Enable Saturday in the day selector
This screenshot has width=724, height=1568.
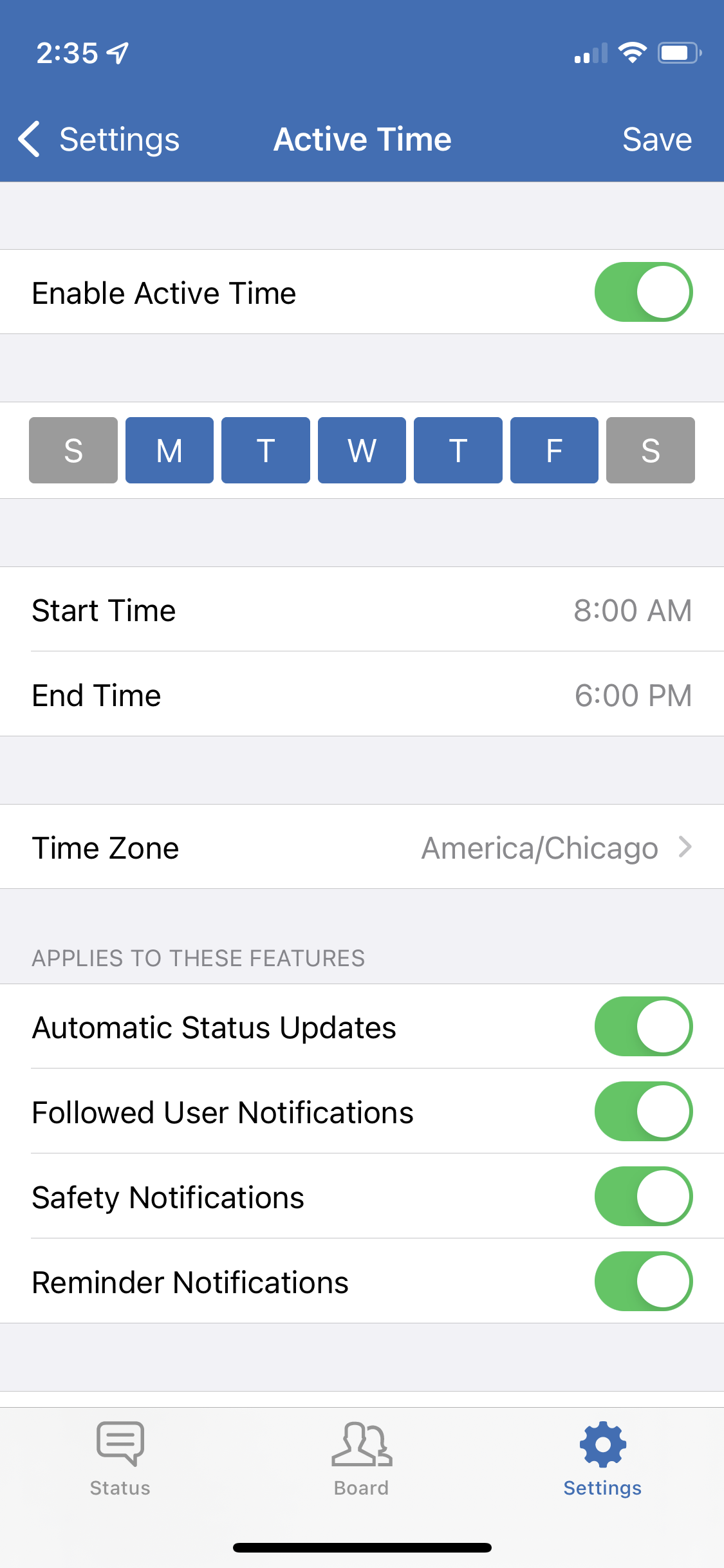click(x=651, y=450)
